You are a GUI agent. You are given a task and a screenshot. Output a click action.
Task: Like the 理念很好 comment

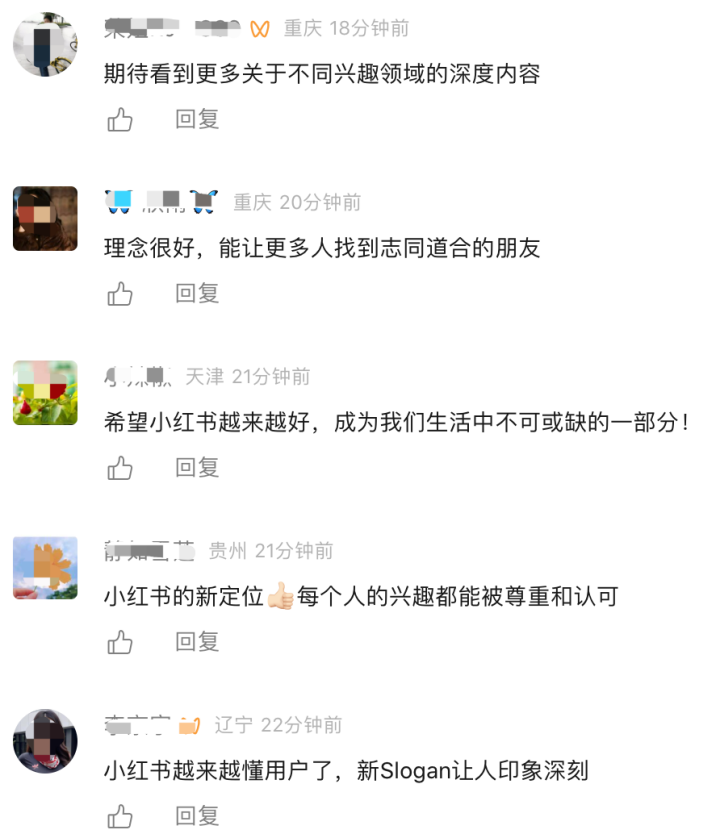coord(120,294)
